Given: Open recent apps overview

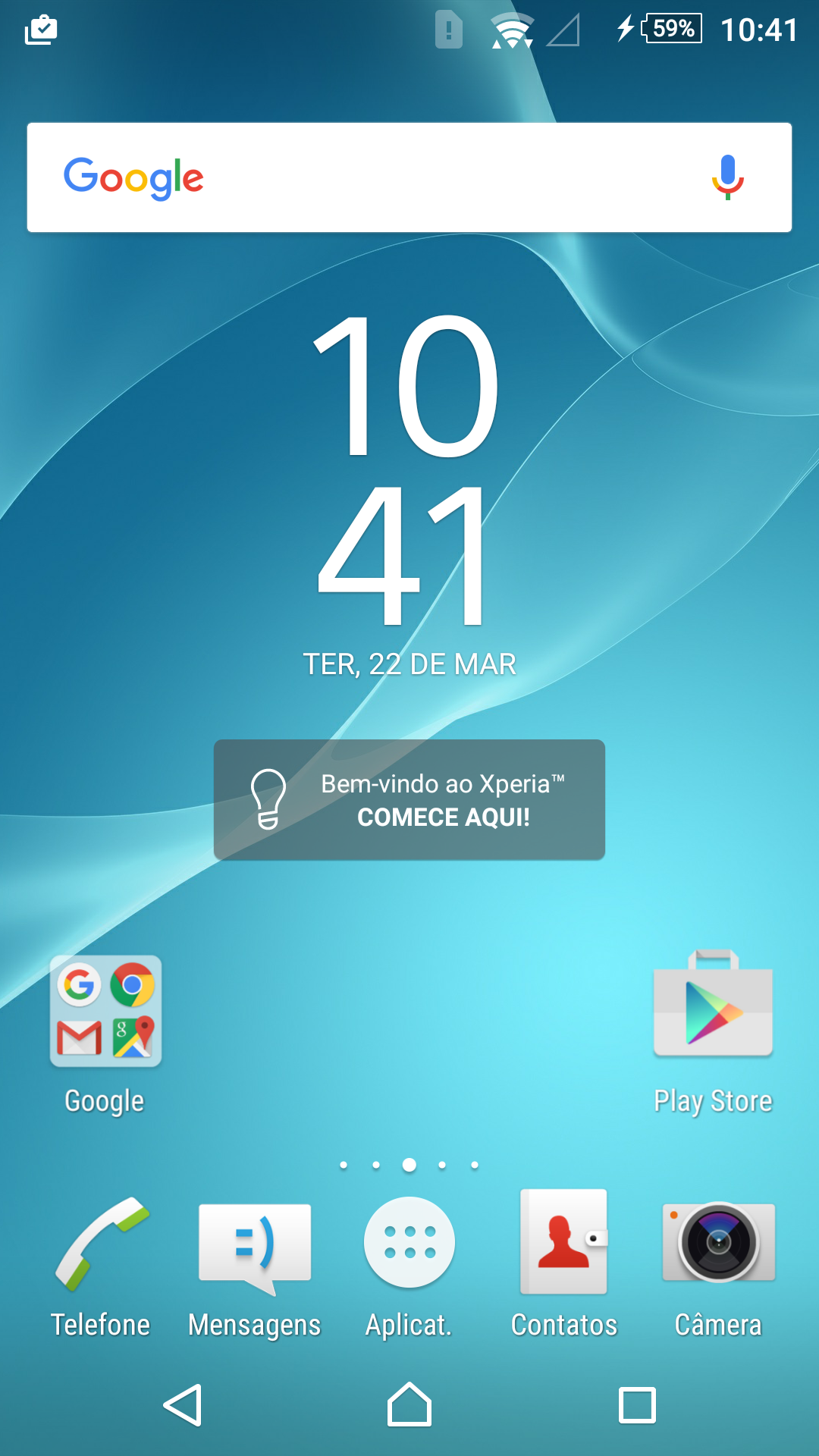Looking at the screenshot, I should tap(637, 1405).
